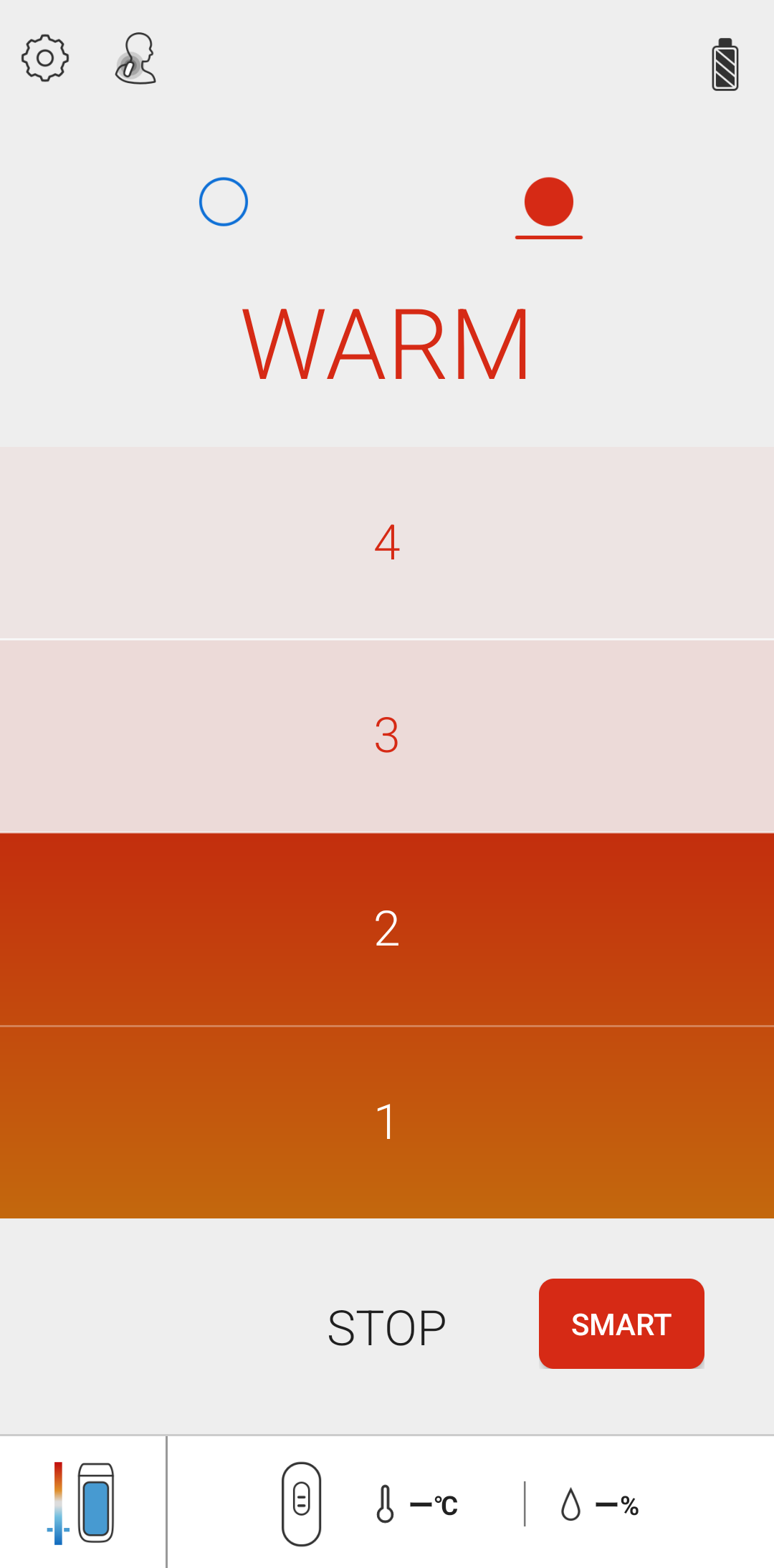This screenshot has height=1568, width=774.
Task: Switch to the blue cool mode
Action: (x=224, y=202)
